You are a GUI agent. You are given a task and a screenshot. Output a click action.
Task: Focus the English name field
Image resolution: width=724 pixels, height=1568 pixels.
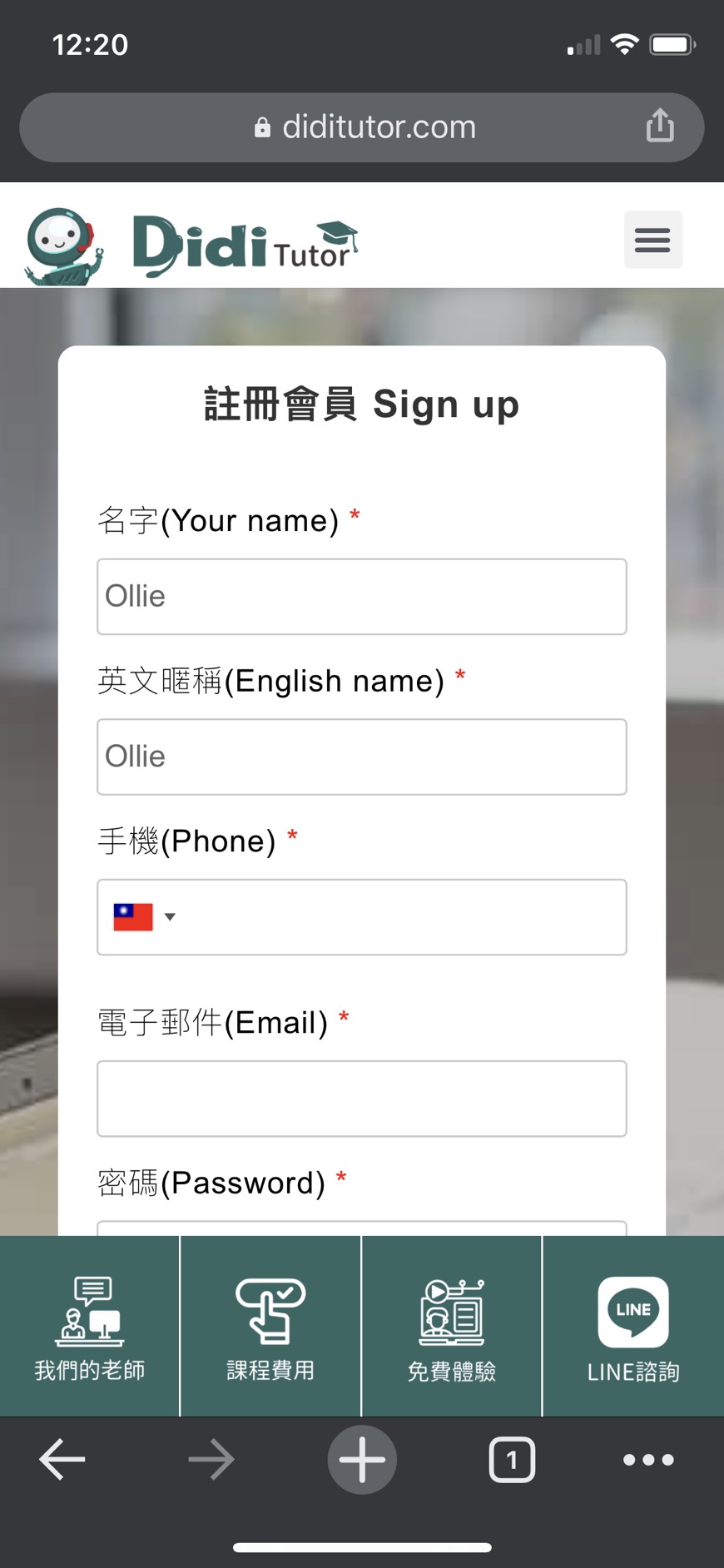[362, 757]
